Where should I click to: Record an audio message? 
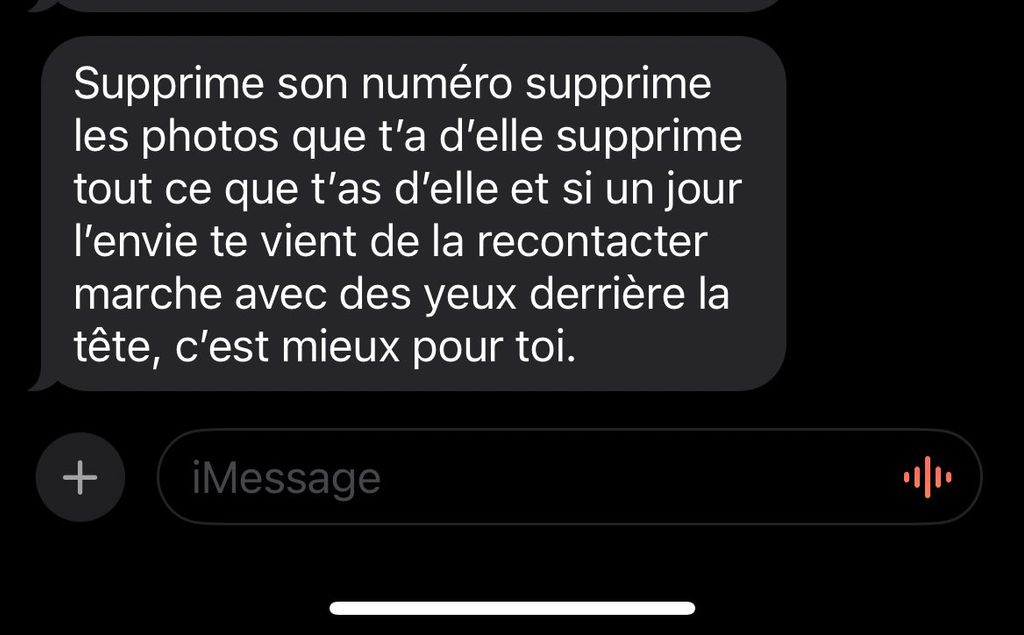(x=927, y=477)
